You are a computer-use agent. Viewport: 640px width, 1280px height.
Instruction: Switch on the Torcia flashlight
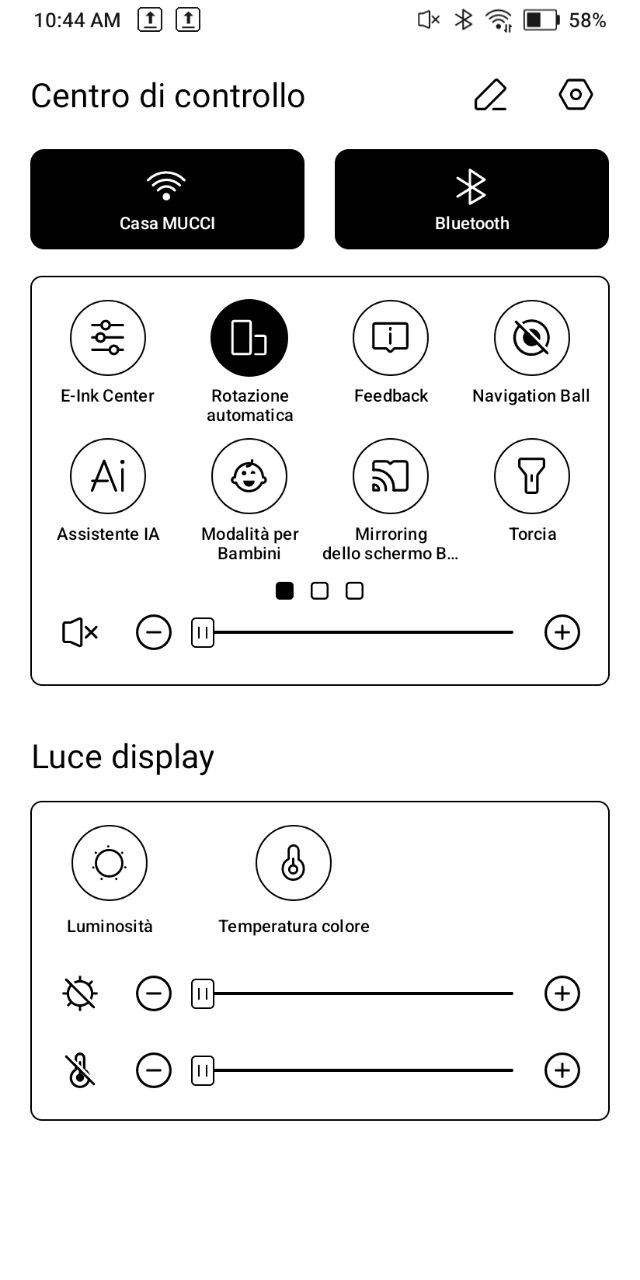532,476
